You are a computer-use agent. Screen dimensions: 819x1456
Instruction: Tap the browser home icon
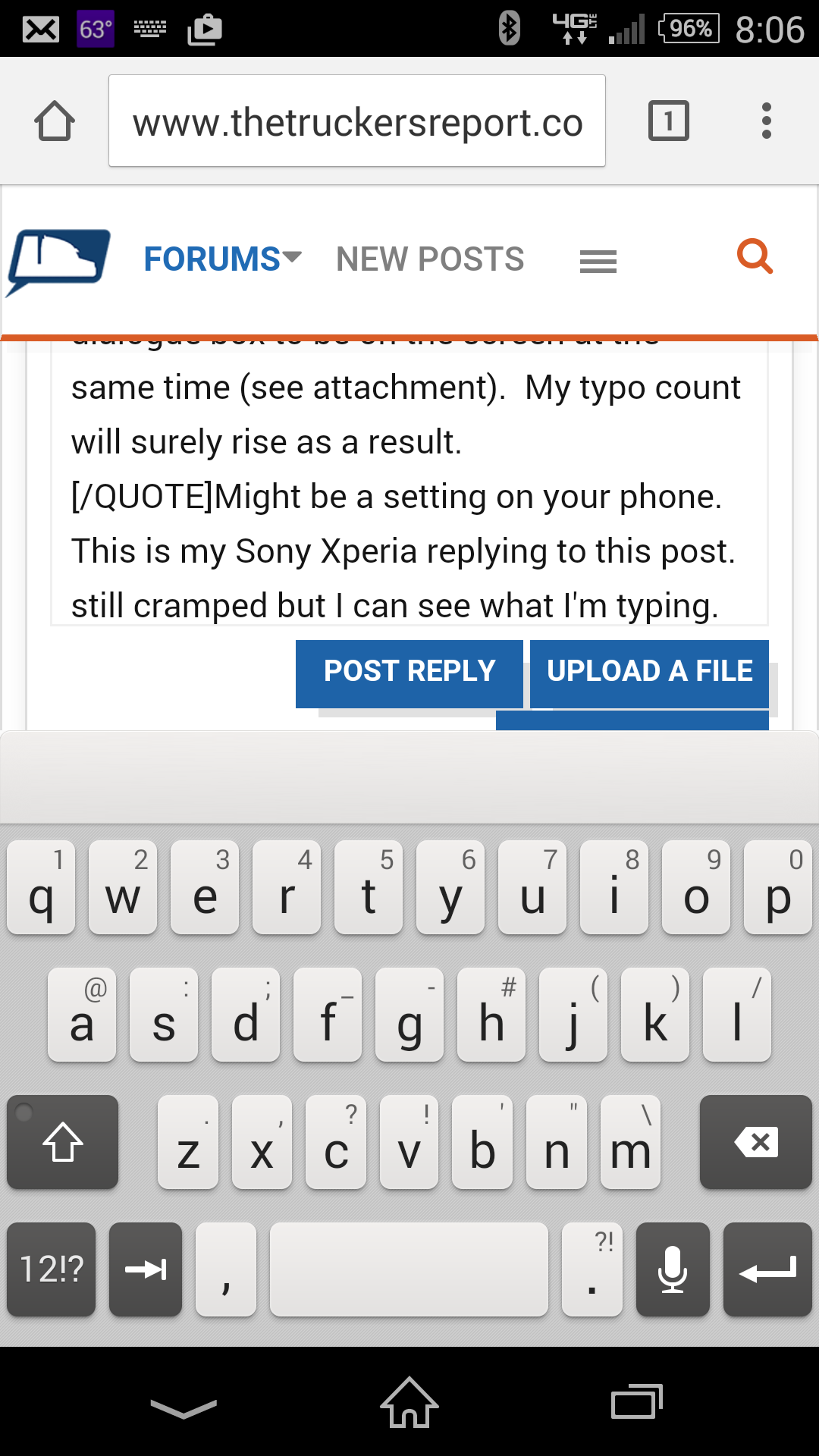tap(55, 121)
